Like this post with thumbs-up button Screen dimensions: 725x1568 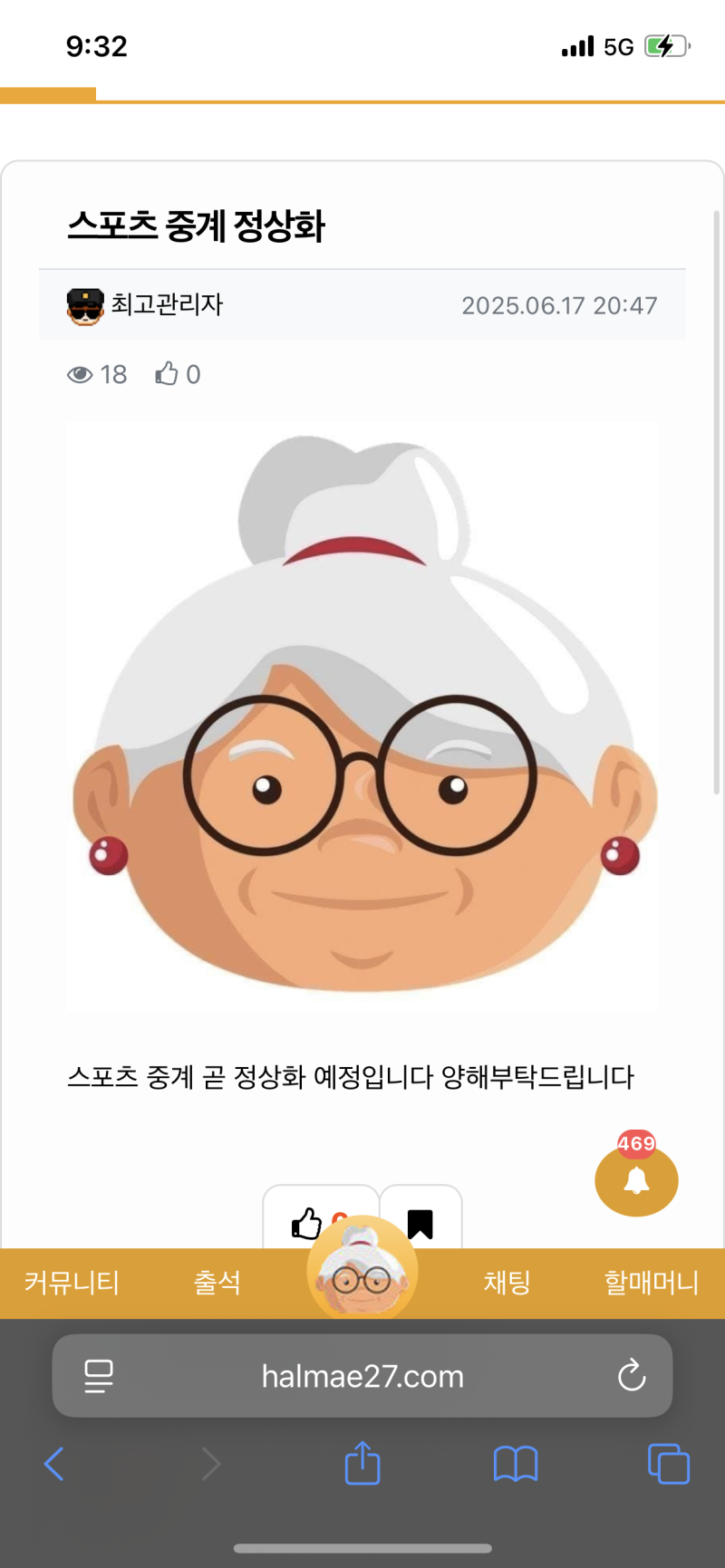[306, 1223]
